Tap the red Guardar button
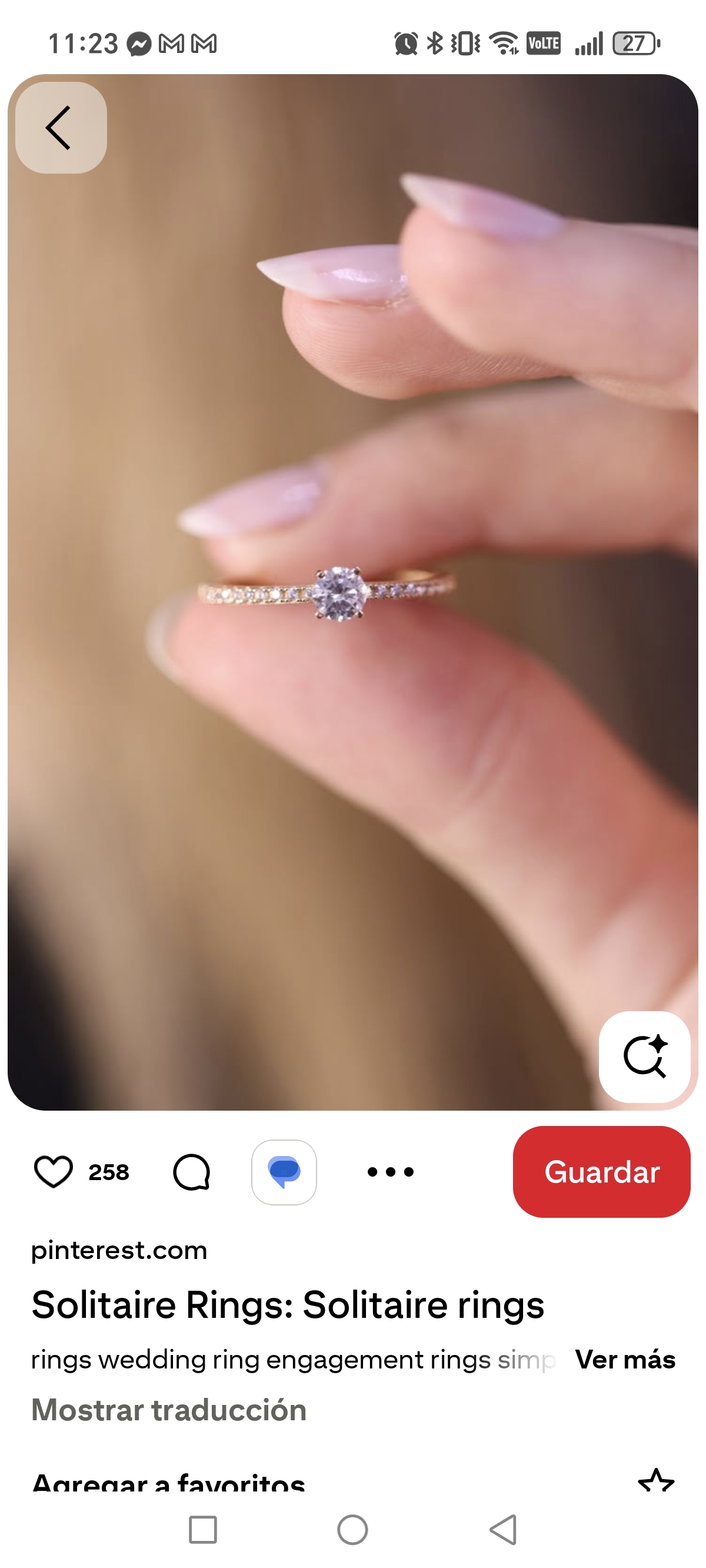 pos(601,1172)
